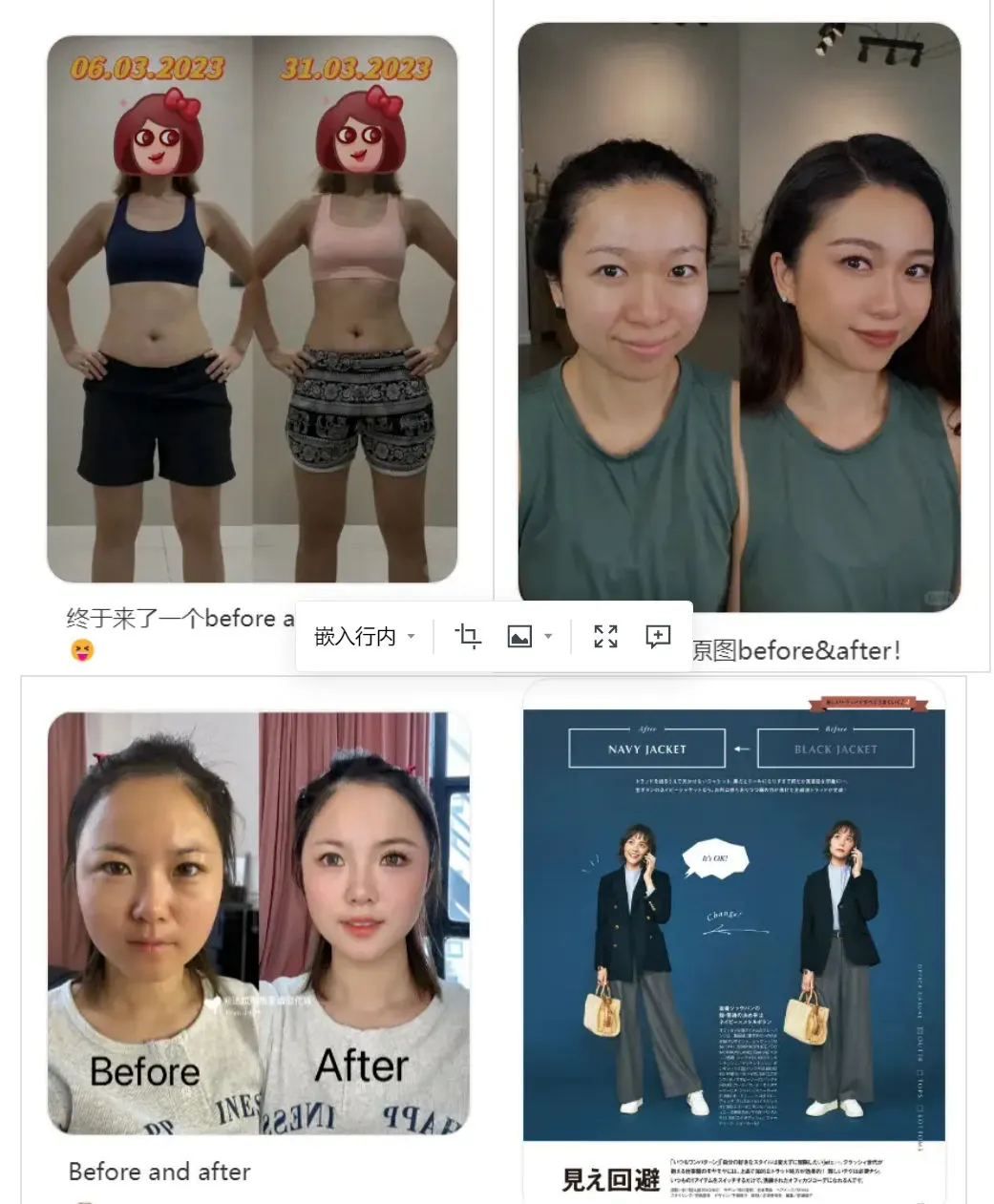Select the green tank top comparison image
994x1204 pixels.
pyautogui.click(x=739, y=315)
